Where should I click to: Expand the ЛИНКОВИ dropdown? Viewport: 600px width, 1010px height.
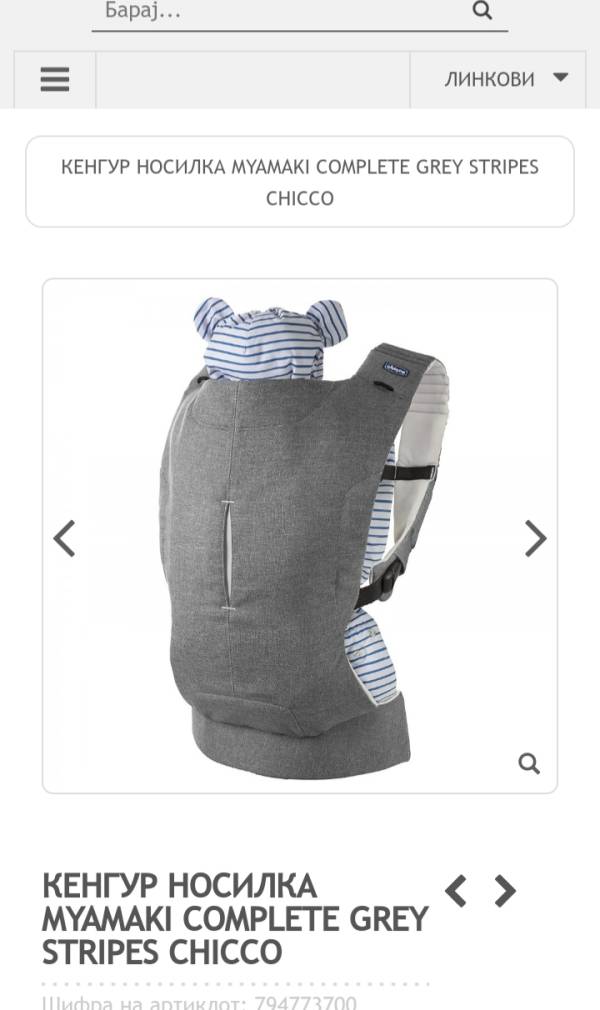[x=505, y=79]
